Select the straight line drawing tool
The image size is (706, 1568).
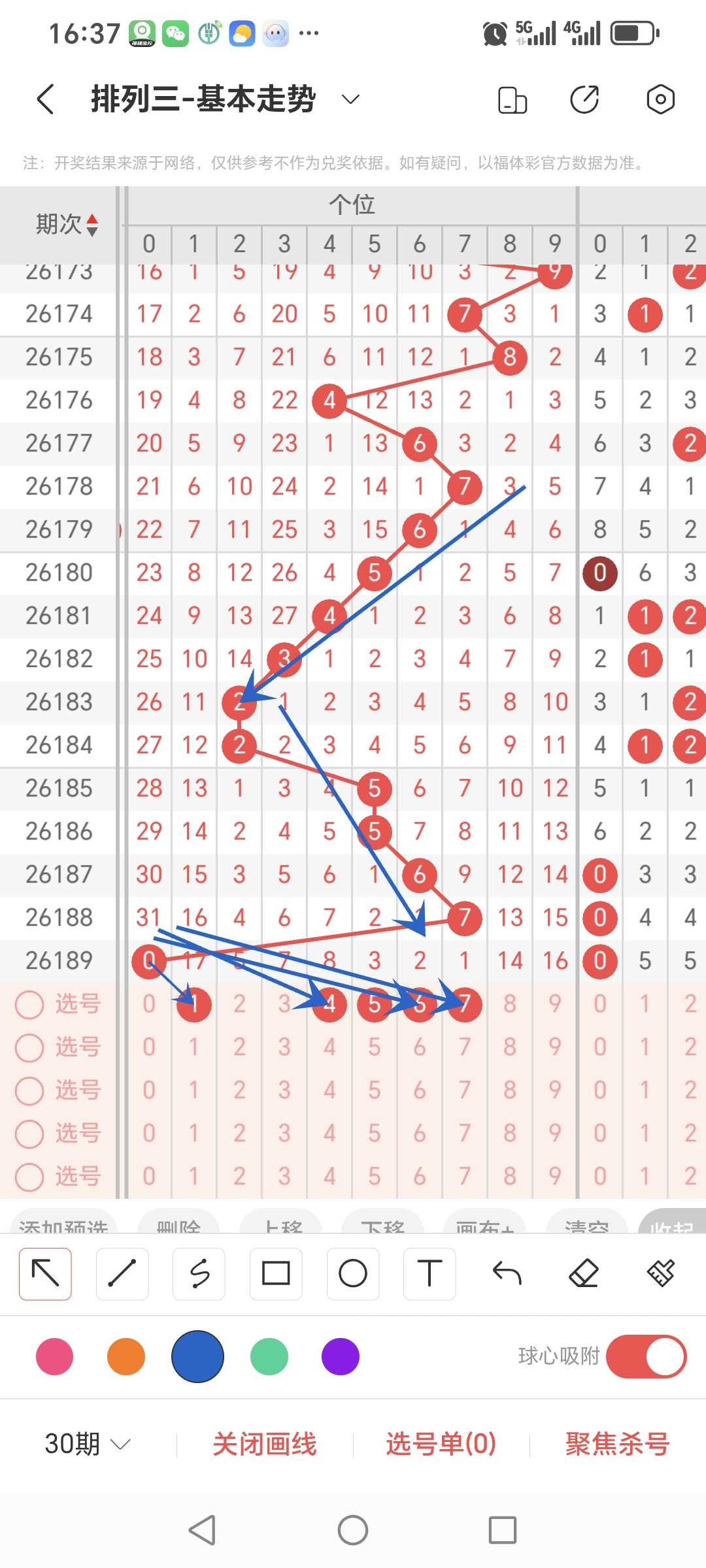[122, 1273]
